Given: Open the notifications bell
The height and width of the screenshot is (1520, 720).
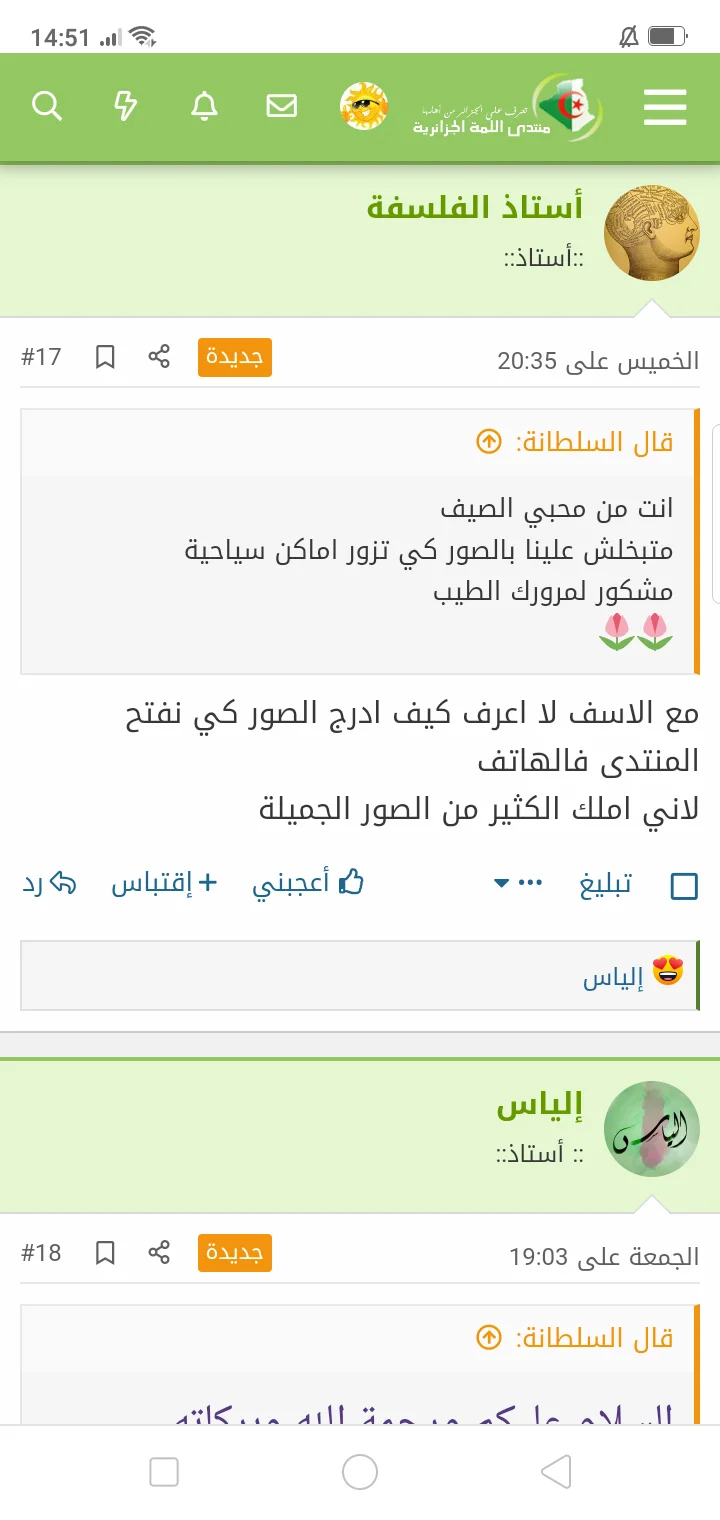Looking at the screenshot, I should pyautogui.click(x=204, y=106).
